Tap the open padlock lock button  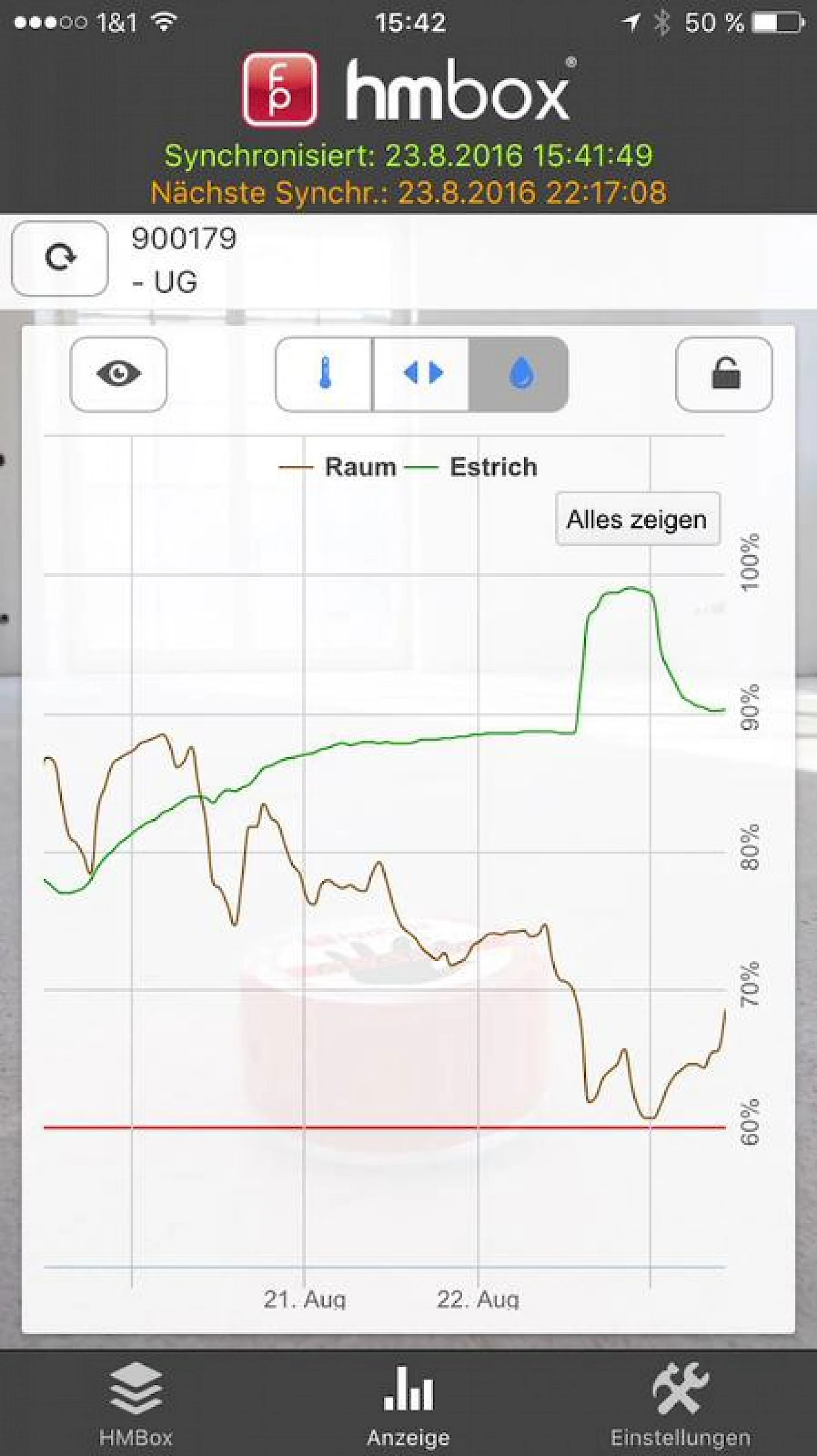tap(724, 374)
